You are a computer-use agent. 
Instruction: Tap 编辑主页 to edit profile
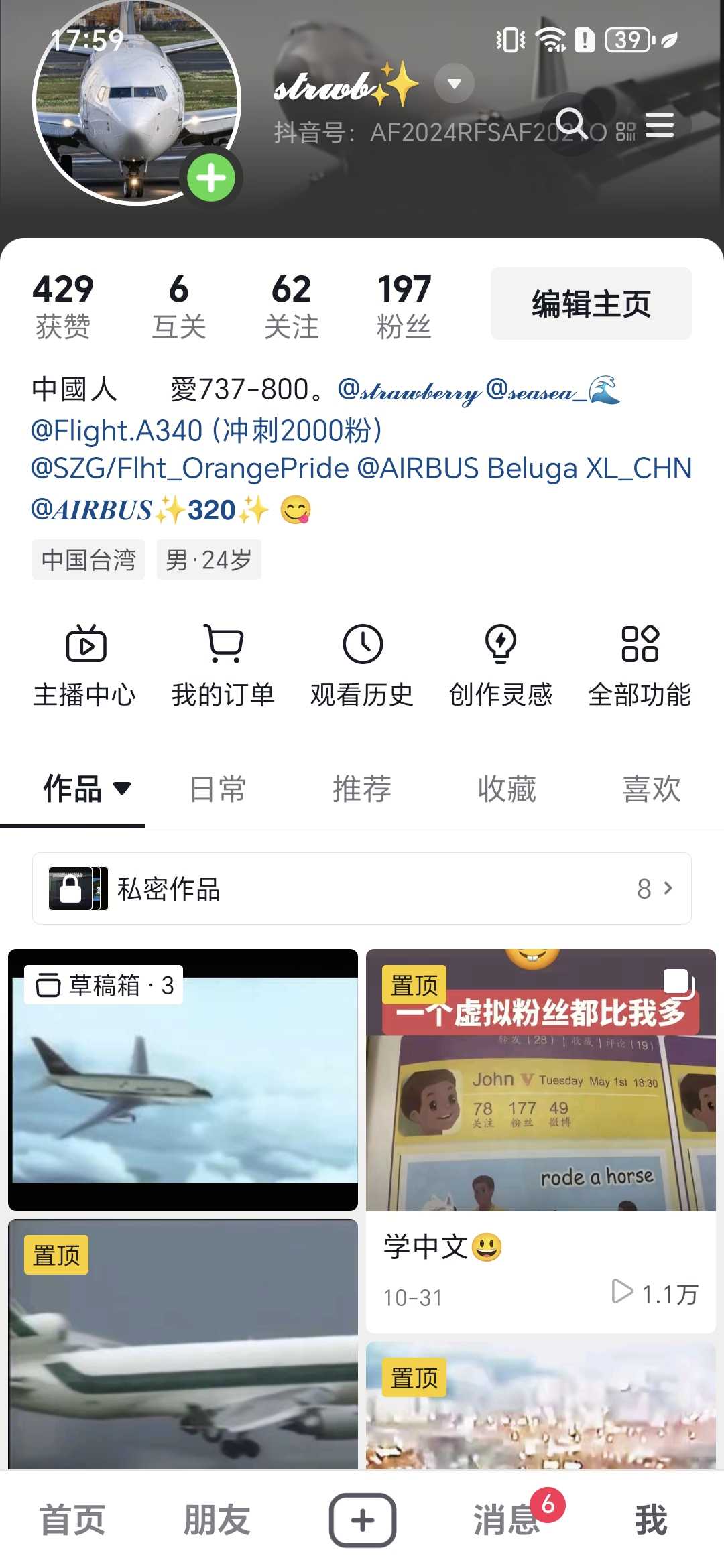click(x=591, y=304)
